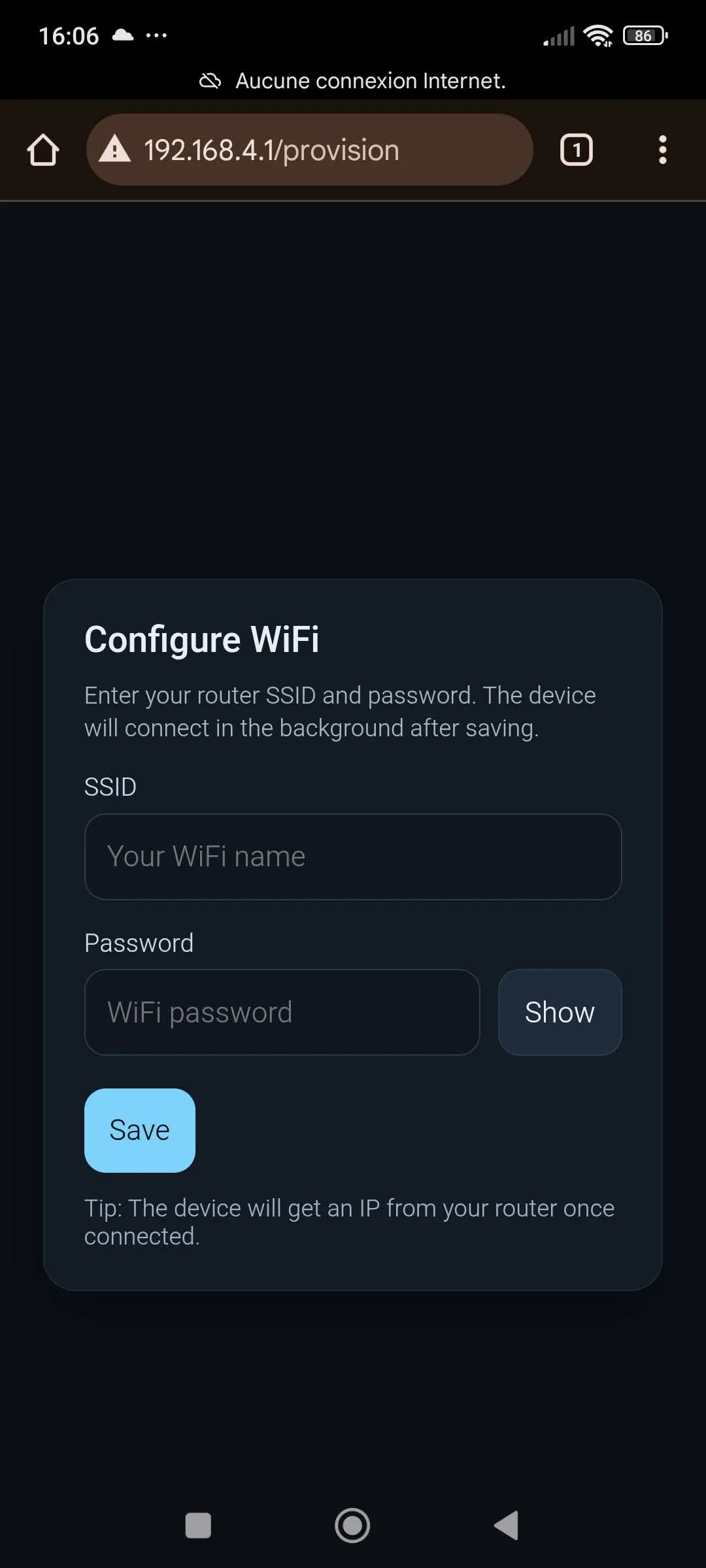The image size is (706, 1568).
Task: Tap the clock showing 16:06
Action: pos(69,35)
